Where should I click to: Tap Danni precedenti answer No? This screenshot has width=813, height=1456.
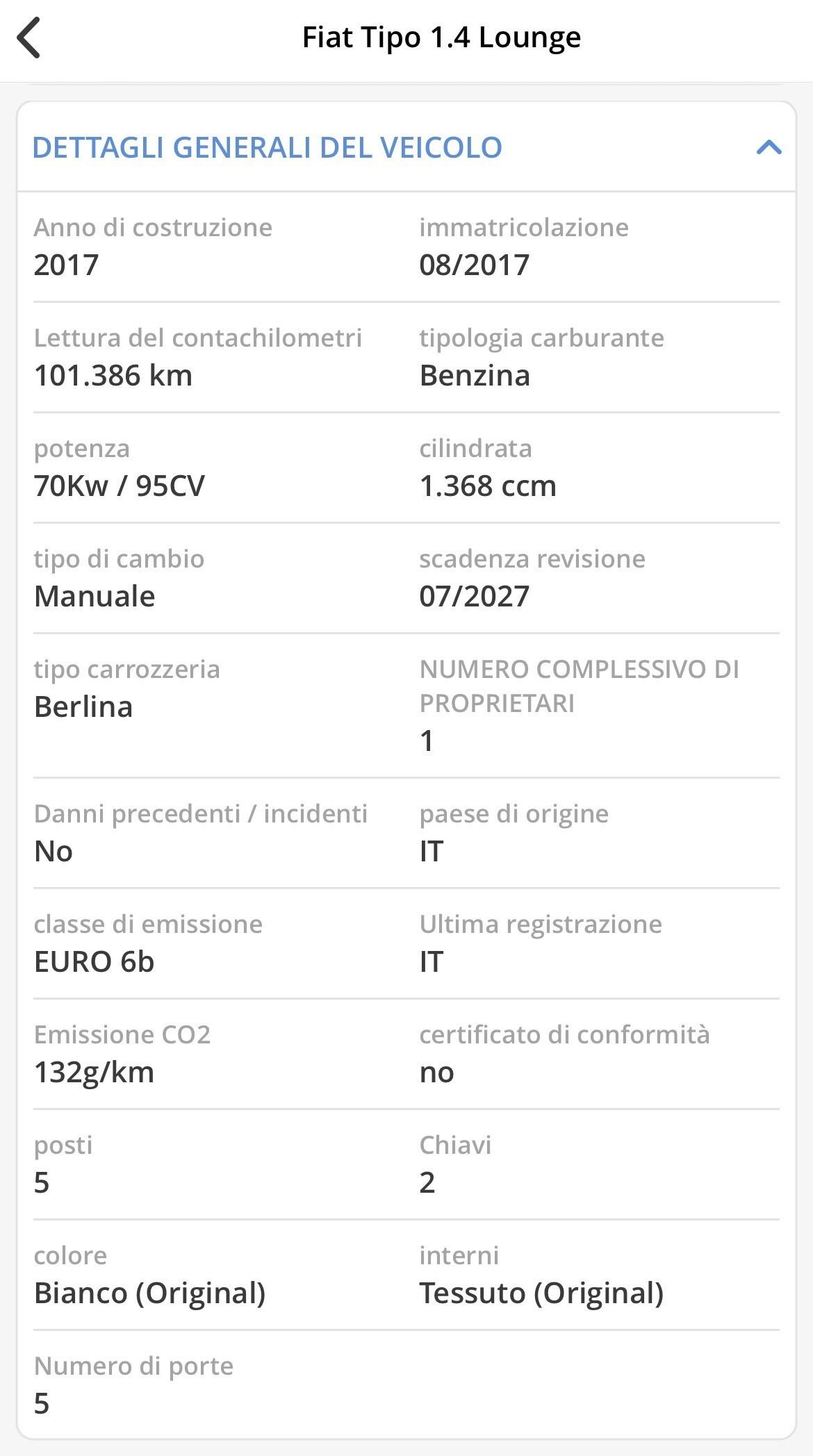[x=53, y=850]
